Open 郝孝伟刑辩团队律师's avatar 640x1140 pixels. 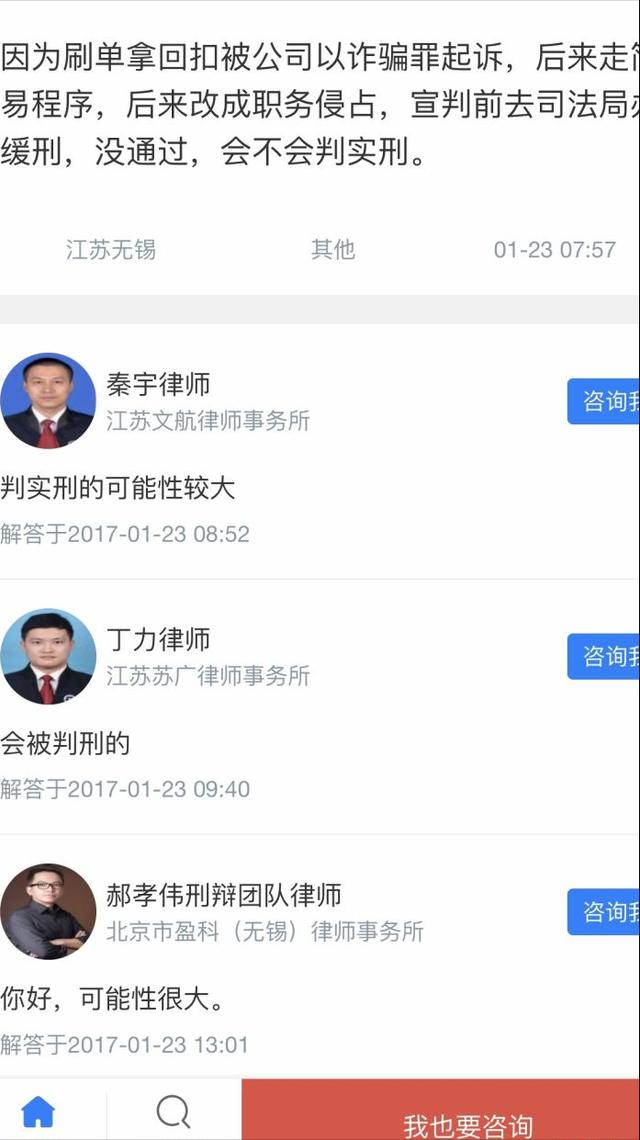point(48,912)
